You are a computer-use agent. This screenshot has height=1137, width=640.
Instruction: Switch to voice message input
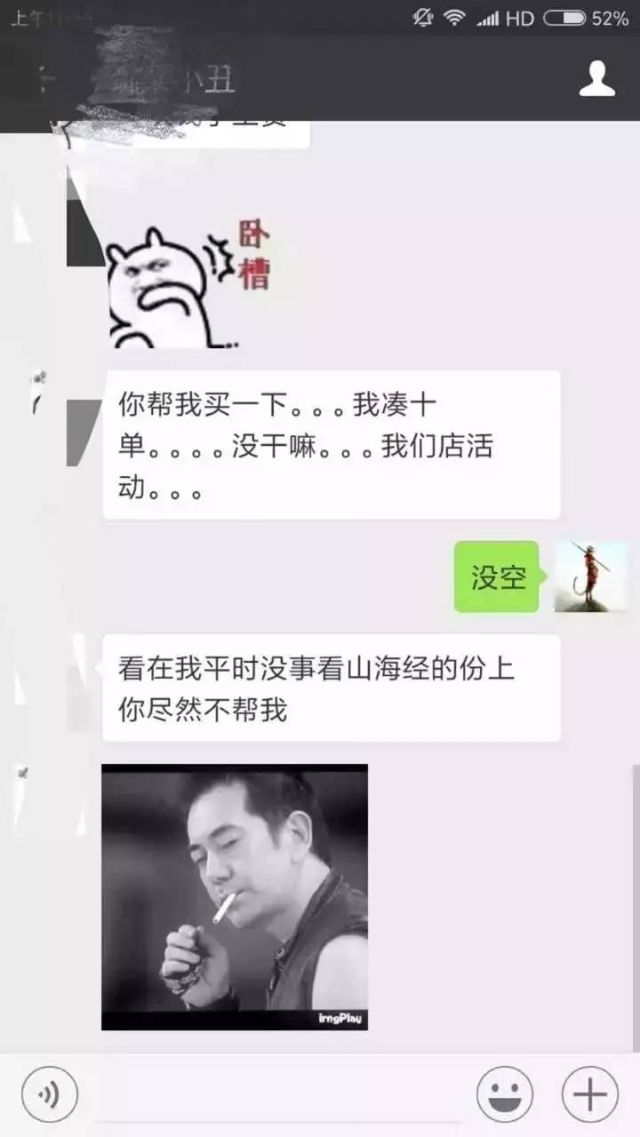click(x=49, y=1095)
